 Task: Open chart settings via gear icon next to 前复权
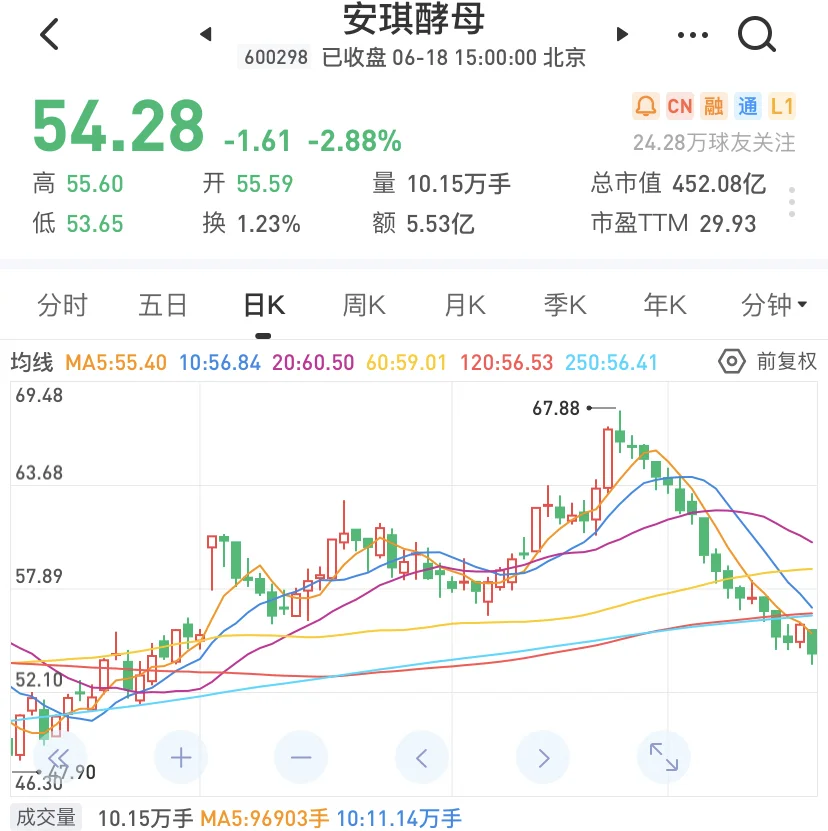click(733, 362)
